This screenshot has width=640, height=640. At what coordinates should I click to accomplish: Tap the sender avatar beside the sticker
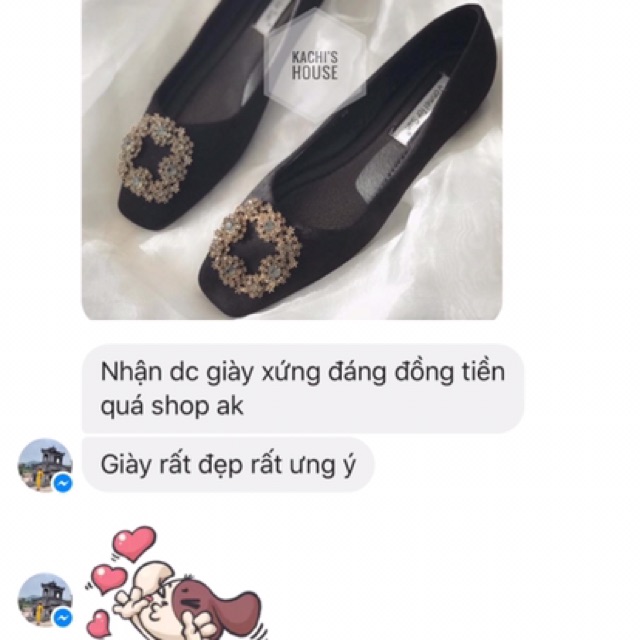pyautogui.click(x=45, y=600)
